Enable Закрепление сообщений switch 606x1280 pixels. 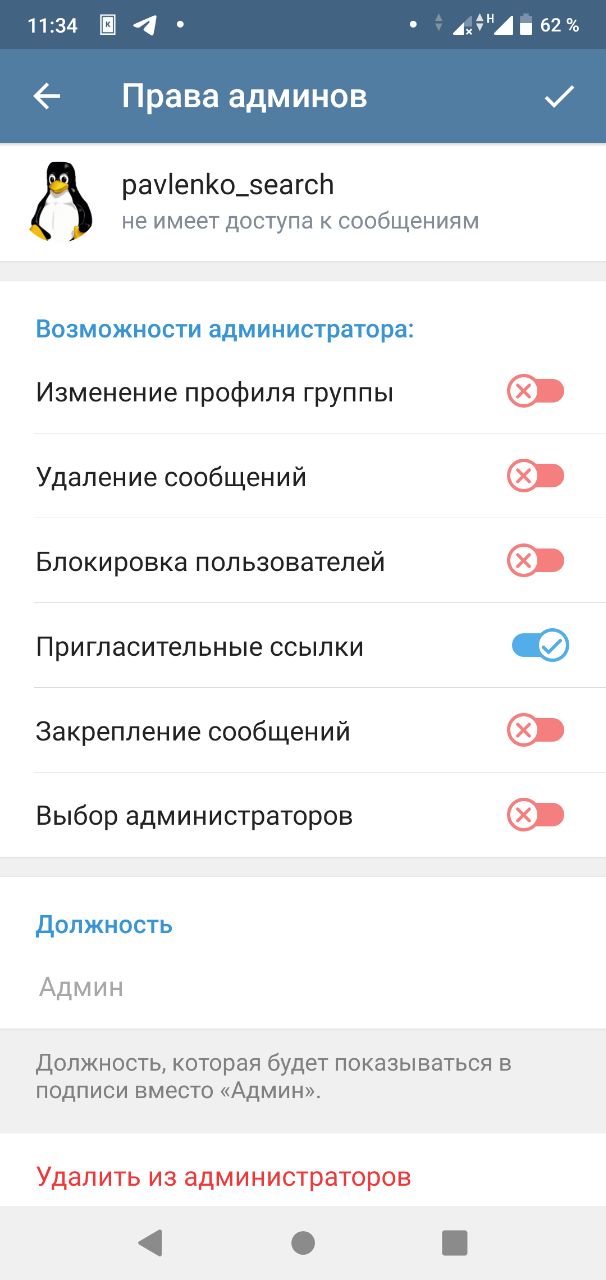tap(537, 731)
